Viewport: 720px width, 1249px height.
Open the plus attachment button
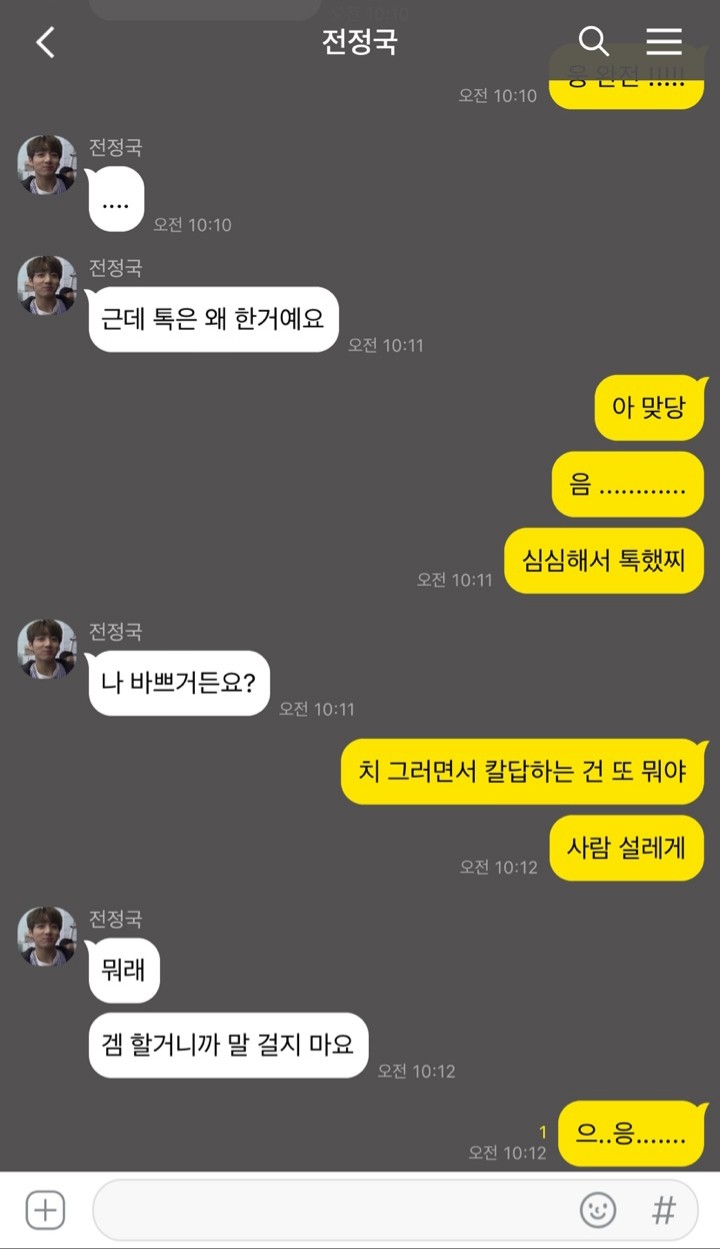pyautogui.click(x=45, y=1211)
